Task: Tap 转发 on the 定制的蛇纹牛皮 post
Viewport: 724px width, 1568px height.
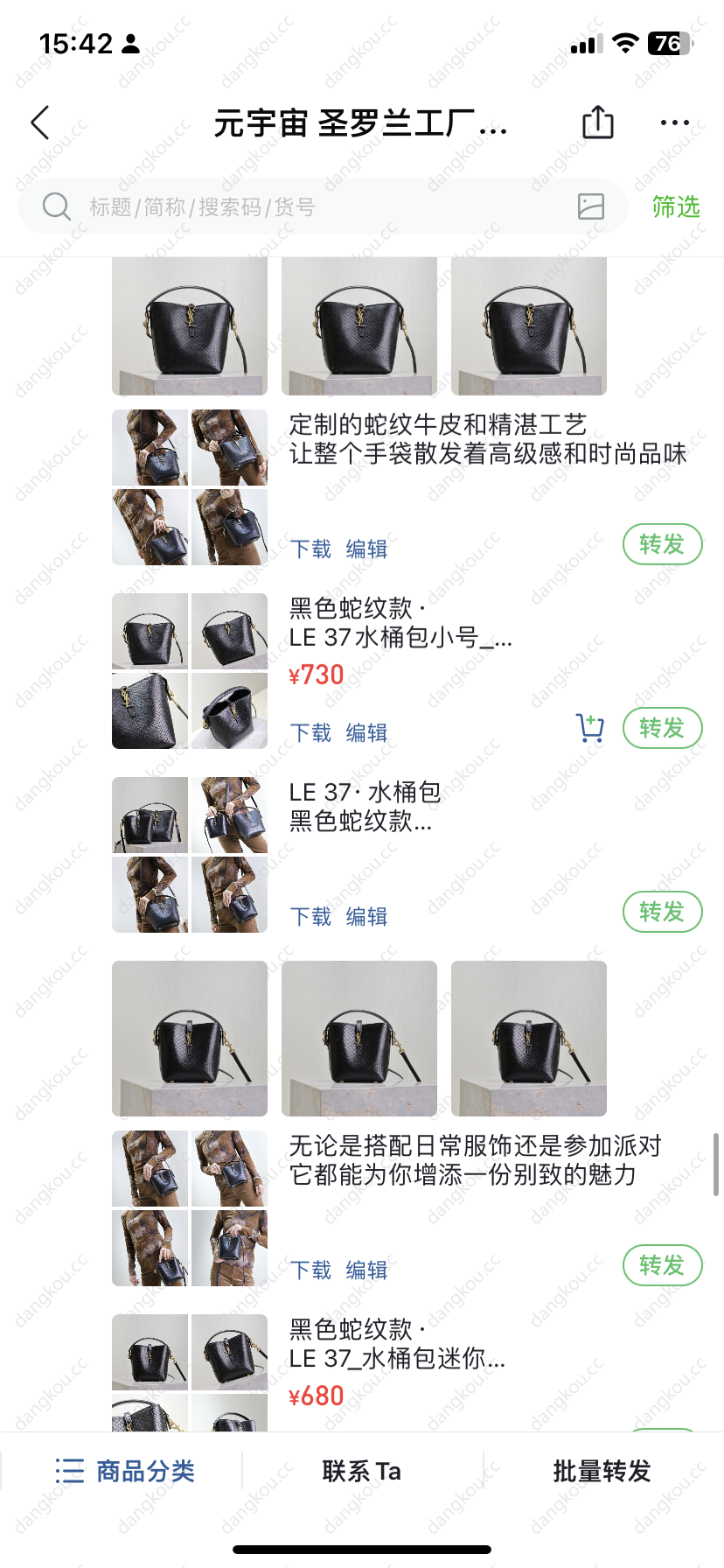Action: pyautogui.click(x=662, y=544)
